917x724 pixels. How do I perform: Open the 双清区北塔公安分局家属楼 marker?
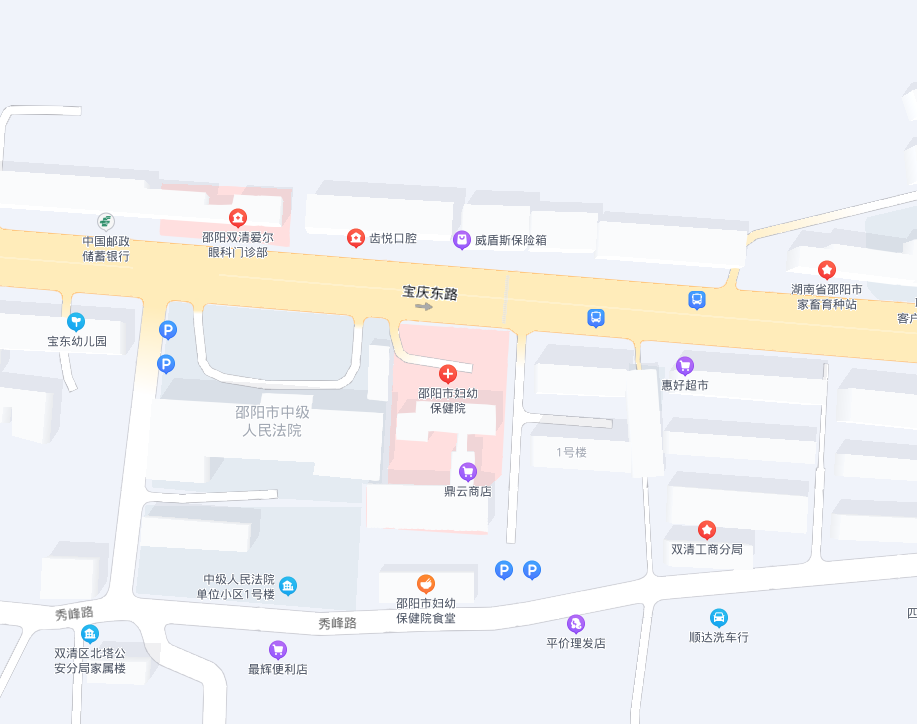90,634
